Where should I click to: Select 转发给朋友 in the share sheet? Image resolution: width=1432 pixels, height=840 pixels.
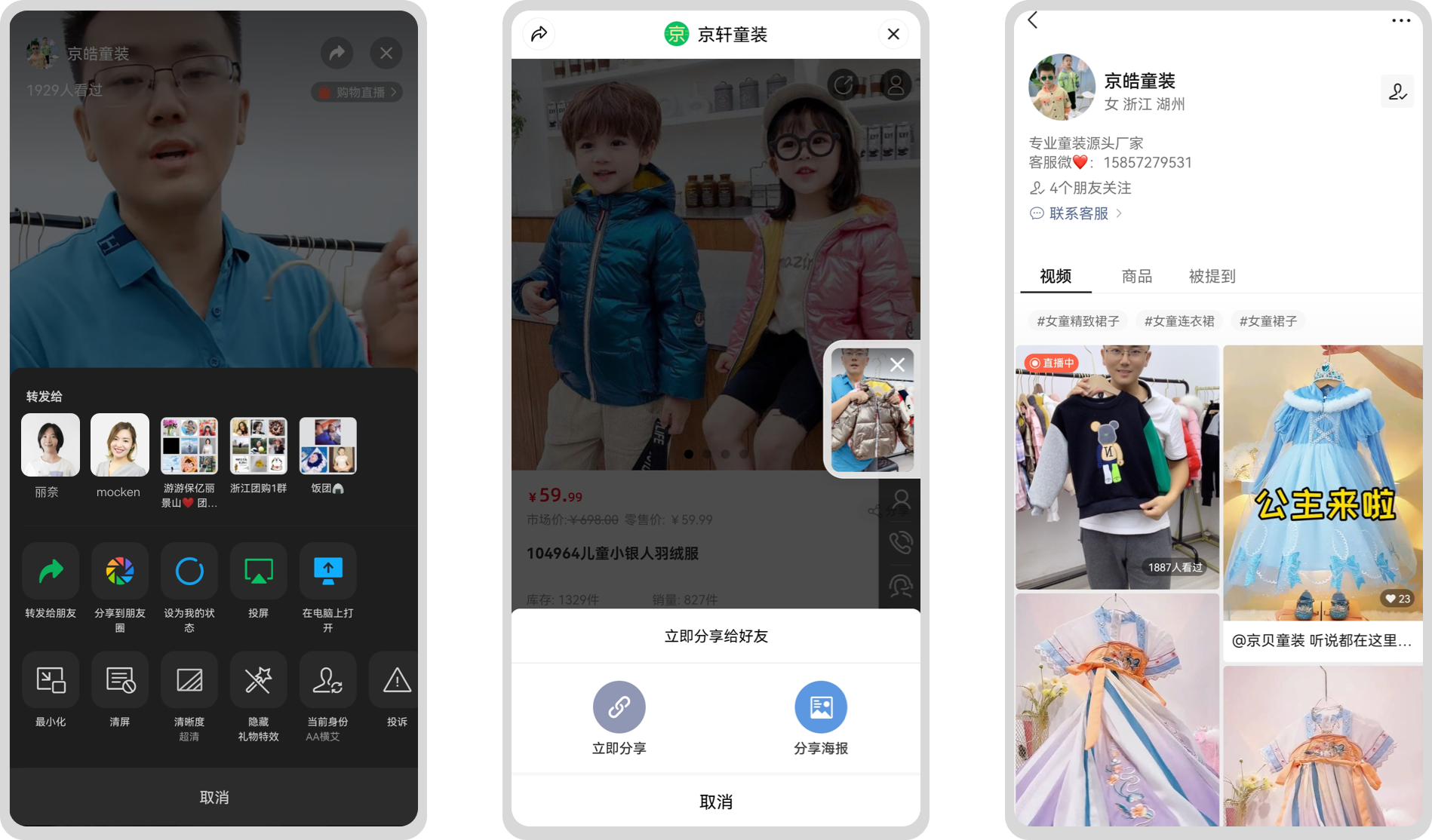(x=51, y=572)
